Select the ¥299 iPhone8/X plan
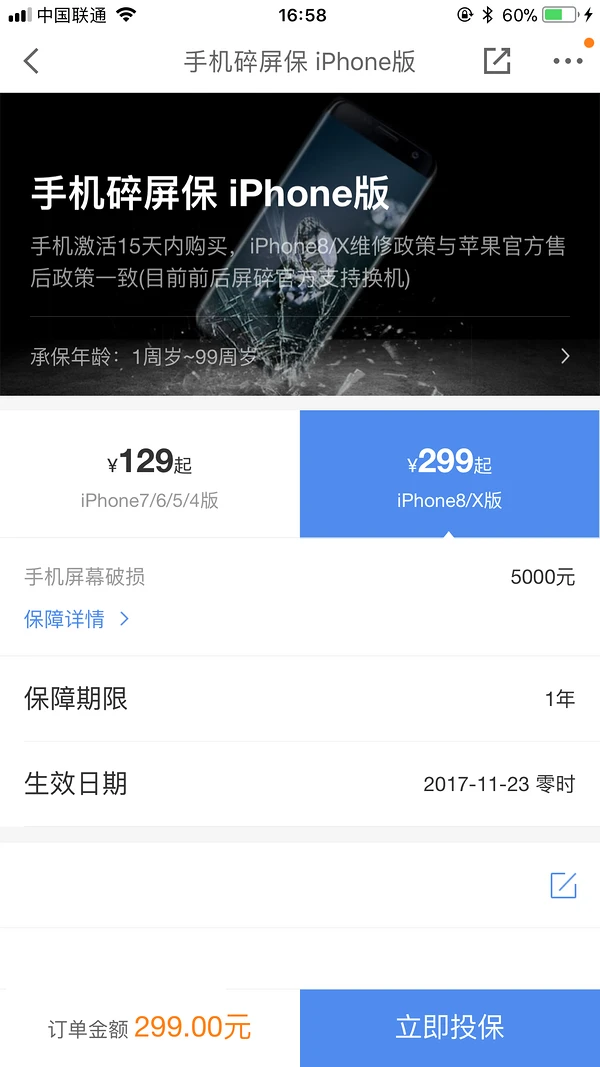Viewport: 600px width, 1067px height. [450, 475]
